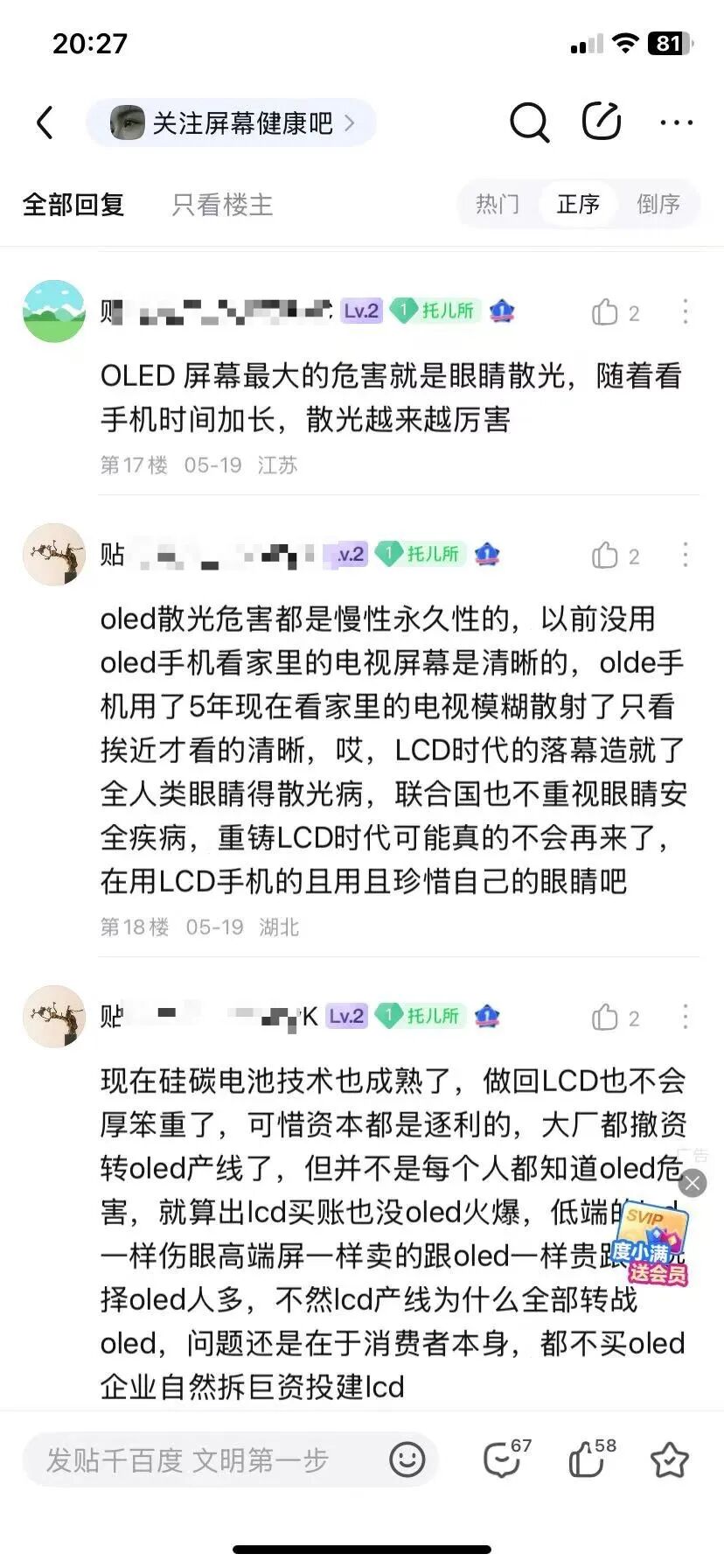
Task: Tap the 发贴千百度 reply input field
Action: pos(201,1459)
